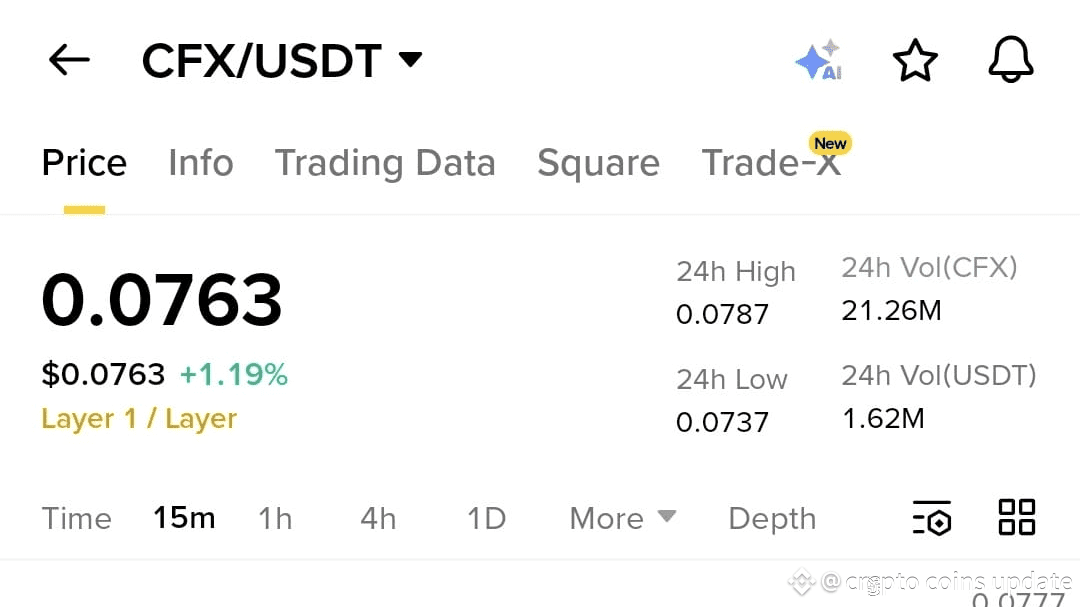This screenshot has width=1080, height=607.
Task: Open the Square tab
Action: point(598,163)
